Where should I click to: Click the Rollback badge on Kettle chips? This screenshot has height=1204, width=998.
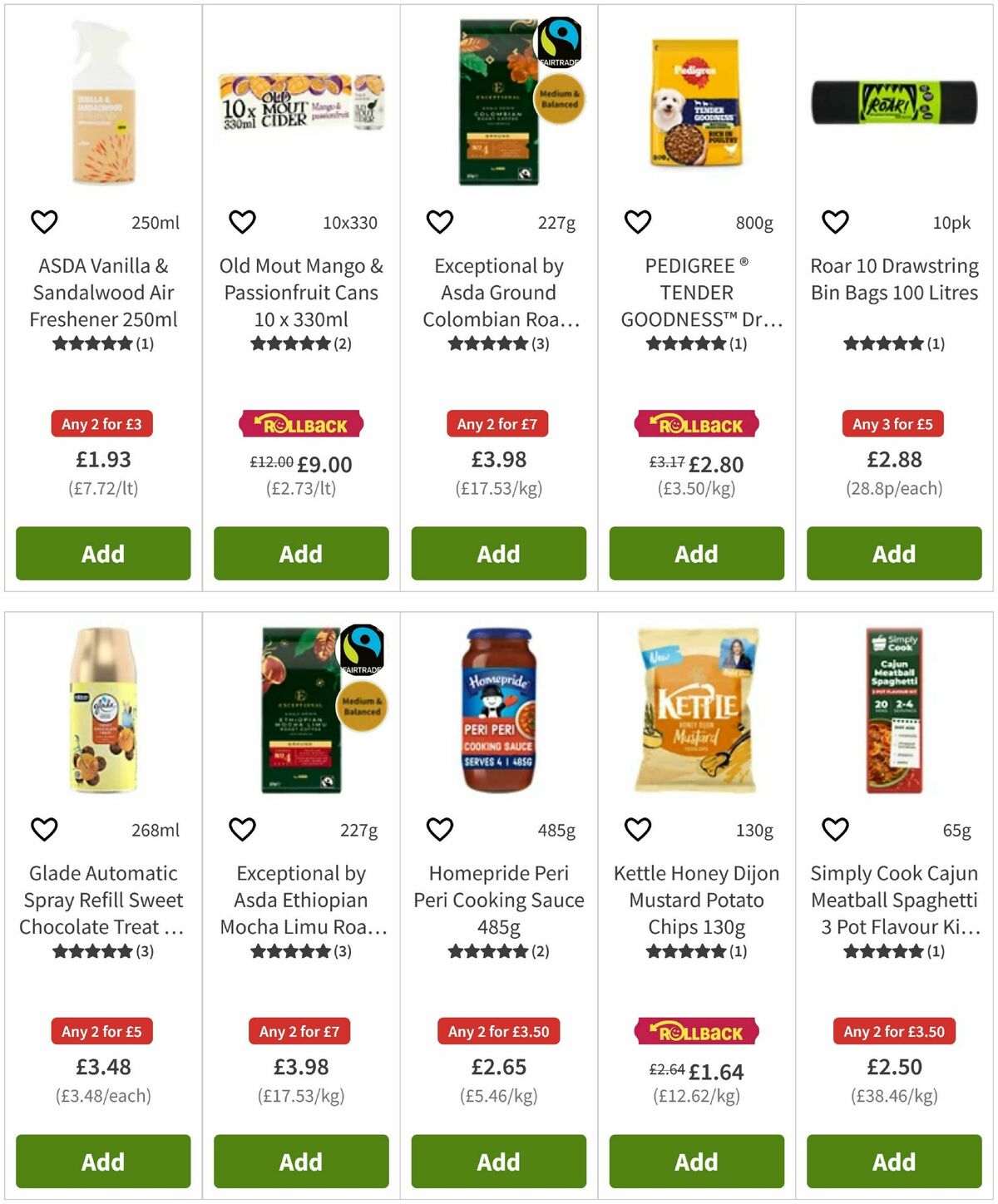[695, 1031]
